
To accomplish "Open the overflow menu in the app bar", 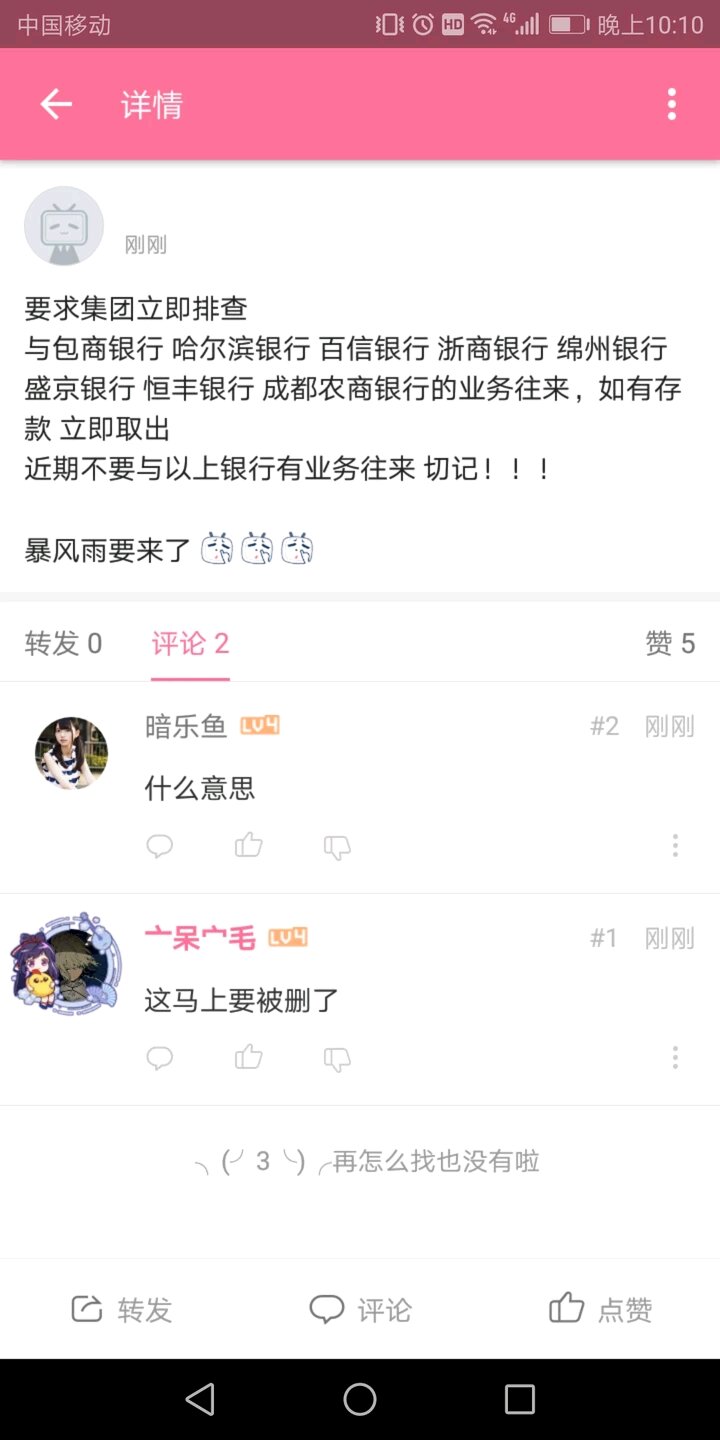I will click(x=671, y=104).
